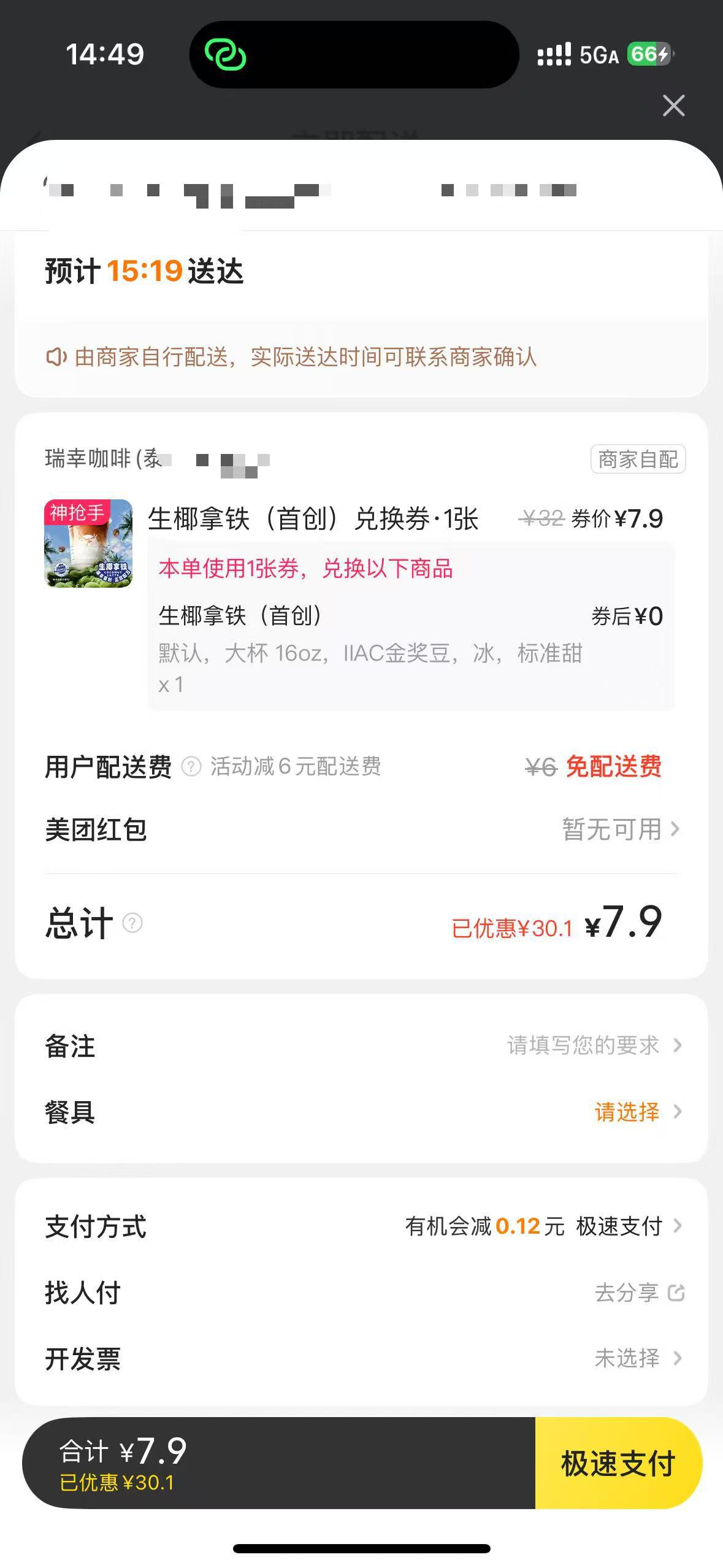Open the 美团红包 row

click(619, 829)
